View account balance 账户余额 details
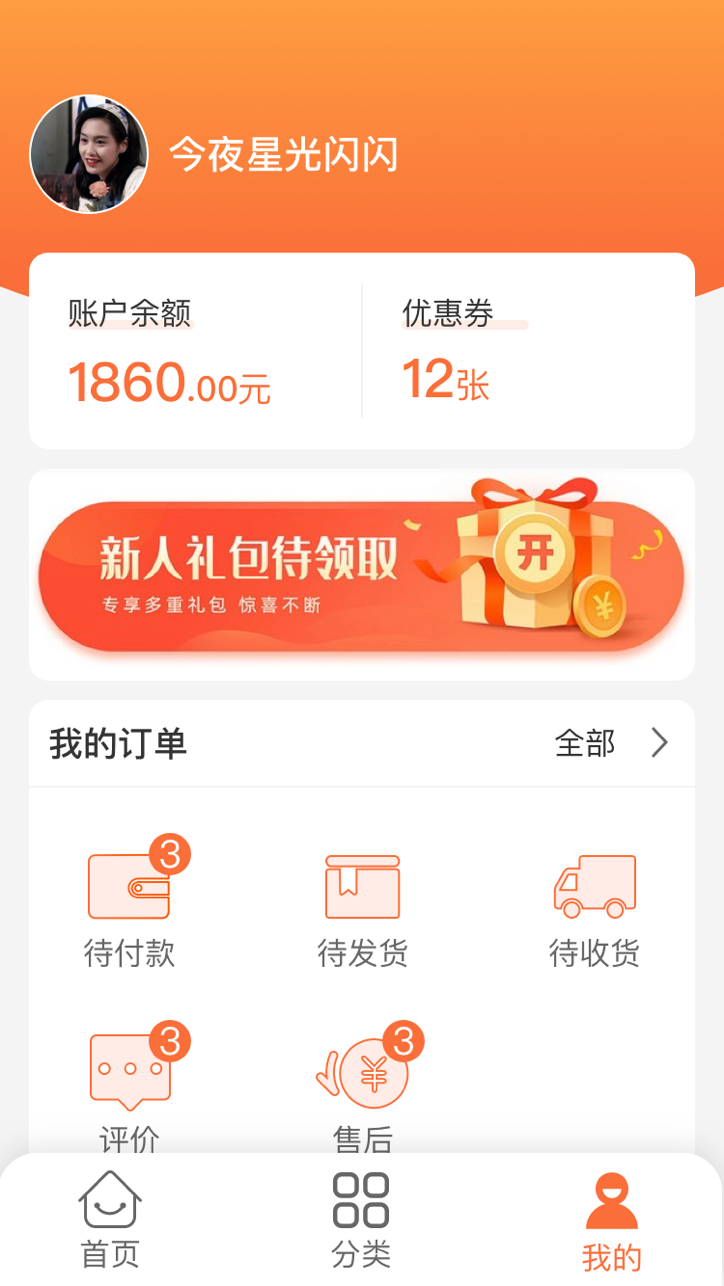 coord(170,352)
